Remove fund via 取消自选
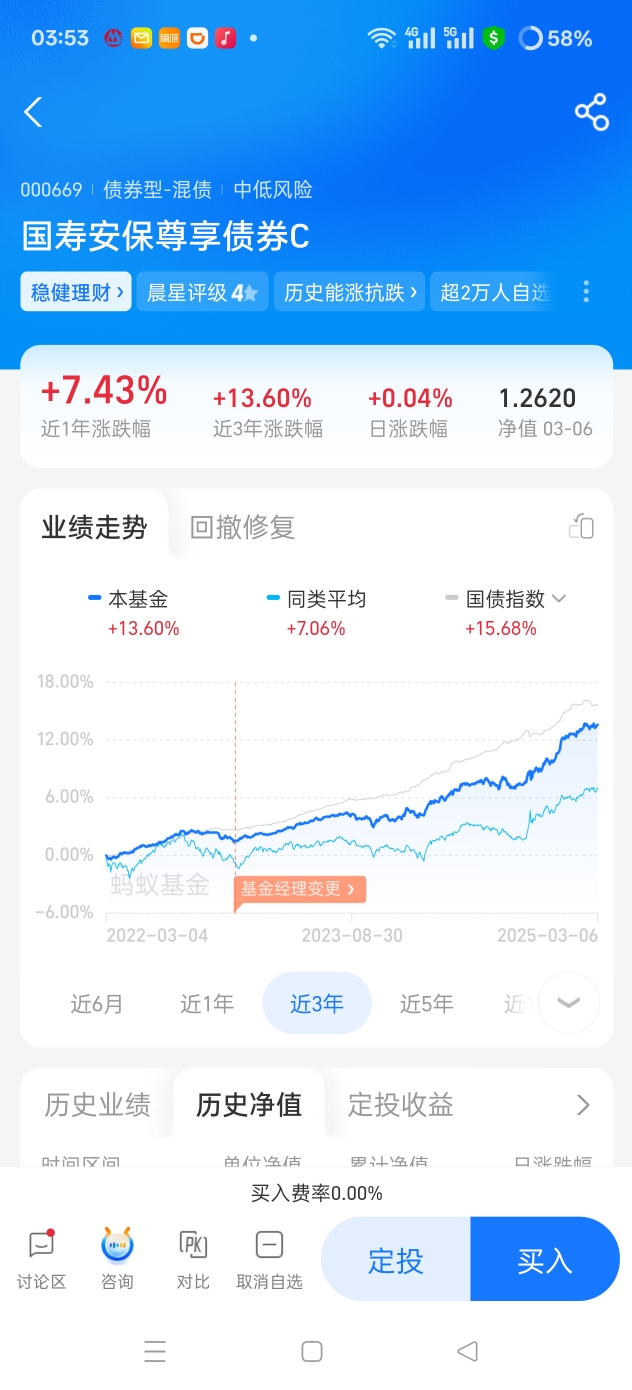 click(269, 1259)
